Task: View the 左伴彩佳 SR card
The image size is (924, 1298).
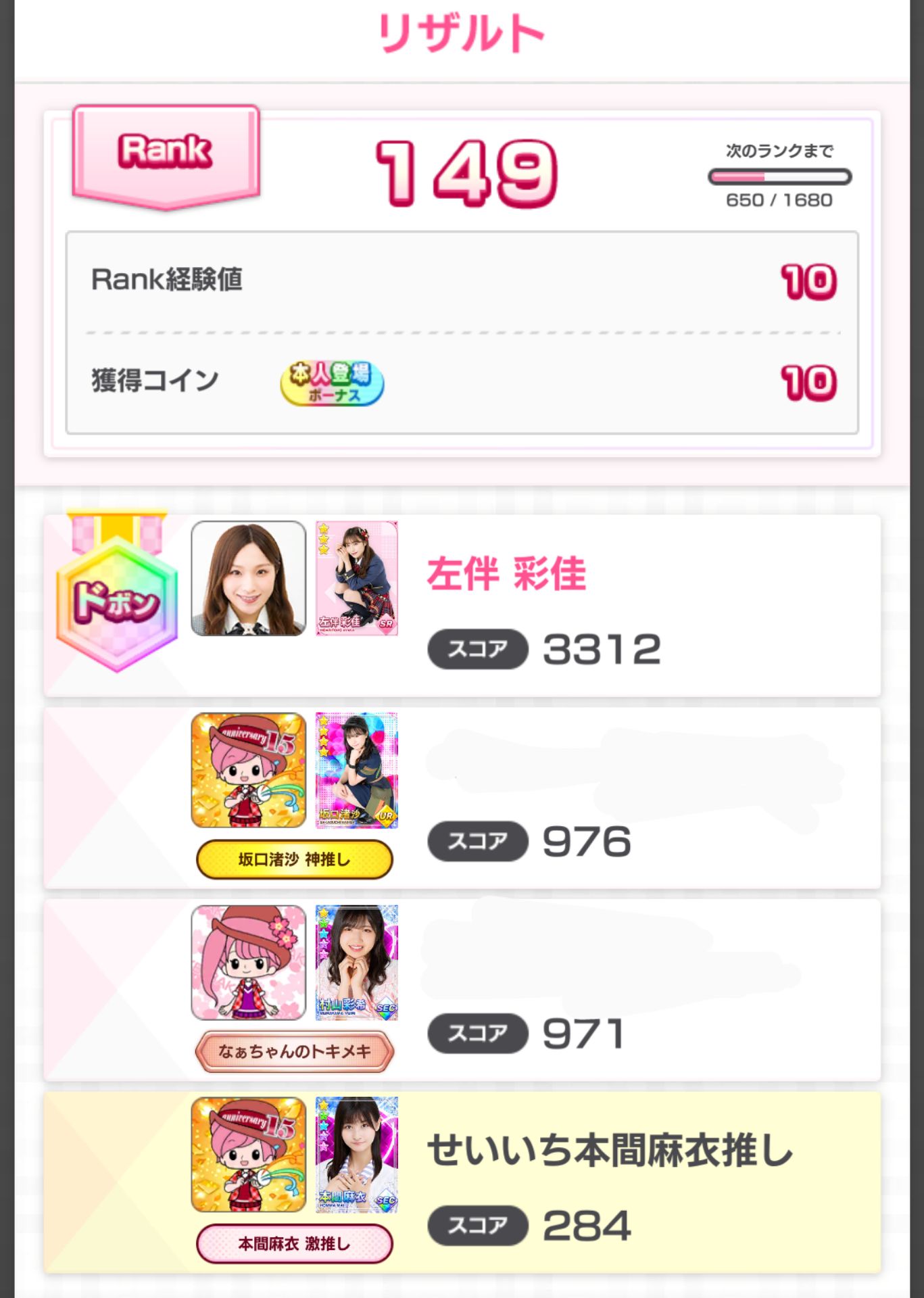Action: tap(357, 578)
